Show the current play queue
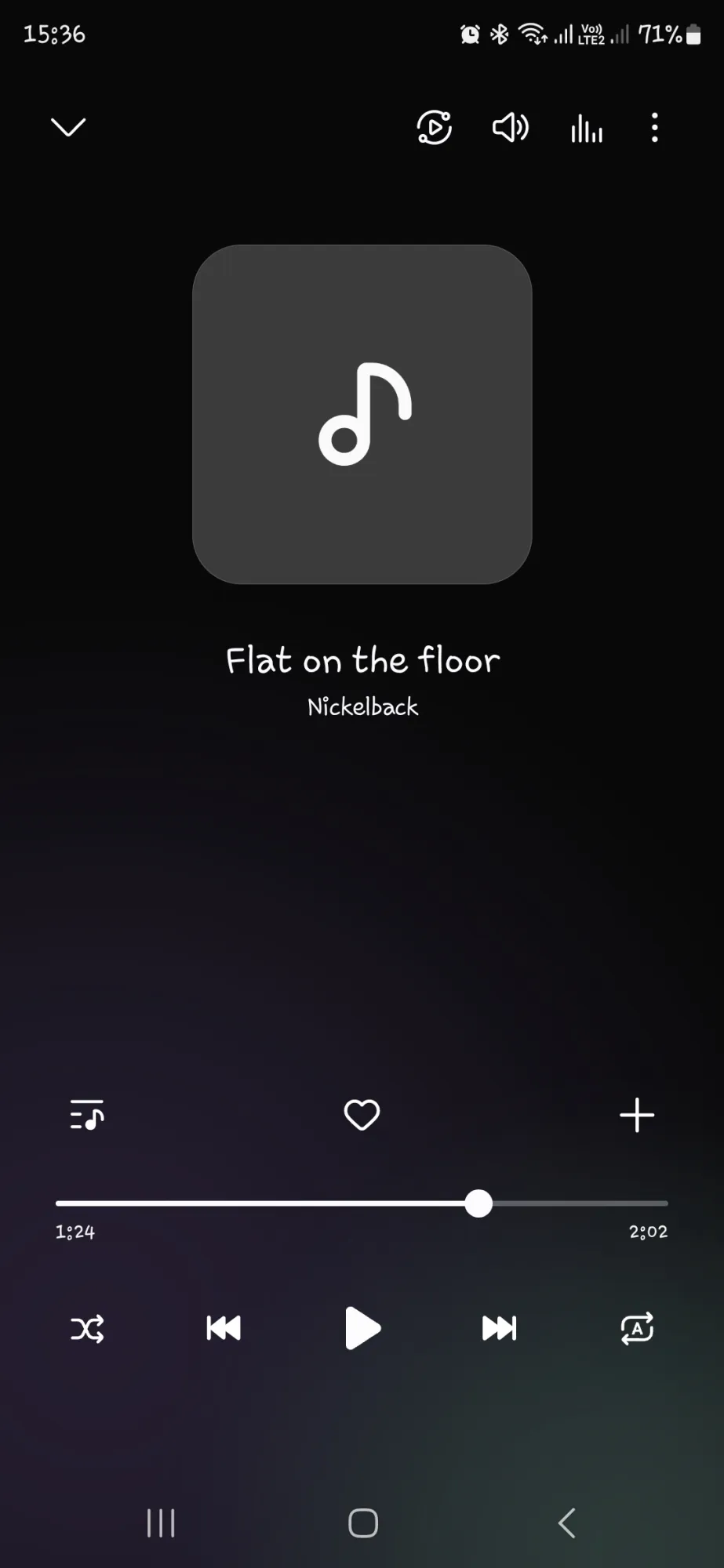Image resolution: width=724 pixels, height=1568 pixels. 87,1114
